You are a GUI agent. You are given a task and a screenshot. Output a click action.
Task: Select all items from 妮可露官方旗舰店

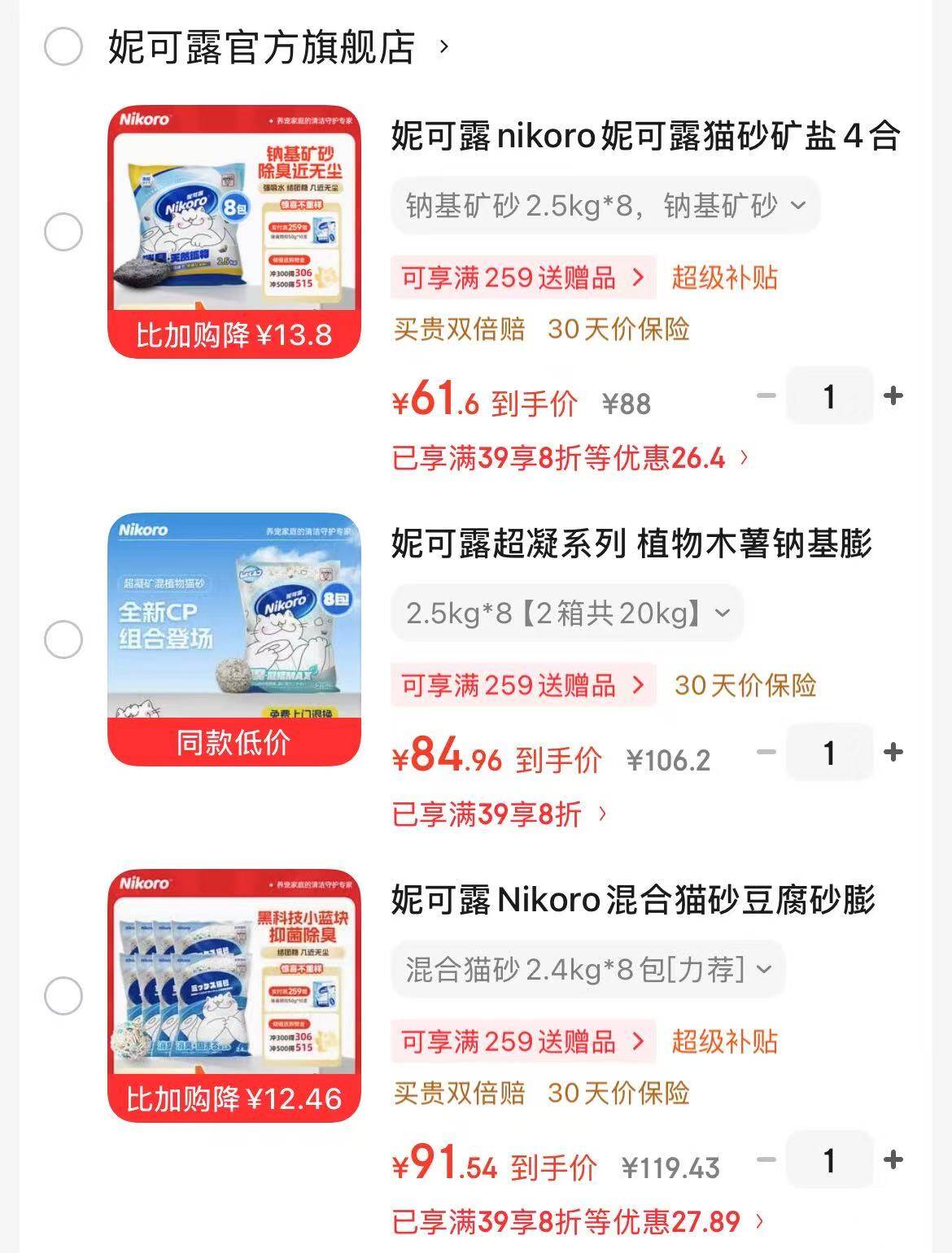click(63, 46)
